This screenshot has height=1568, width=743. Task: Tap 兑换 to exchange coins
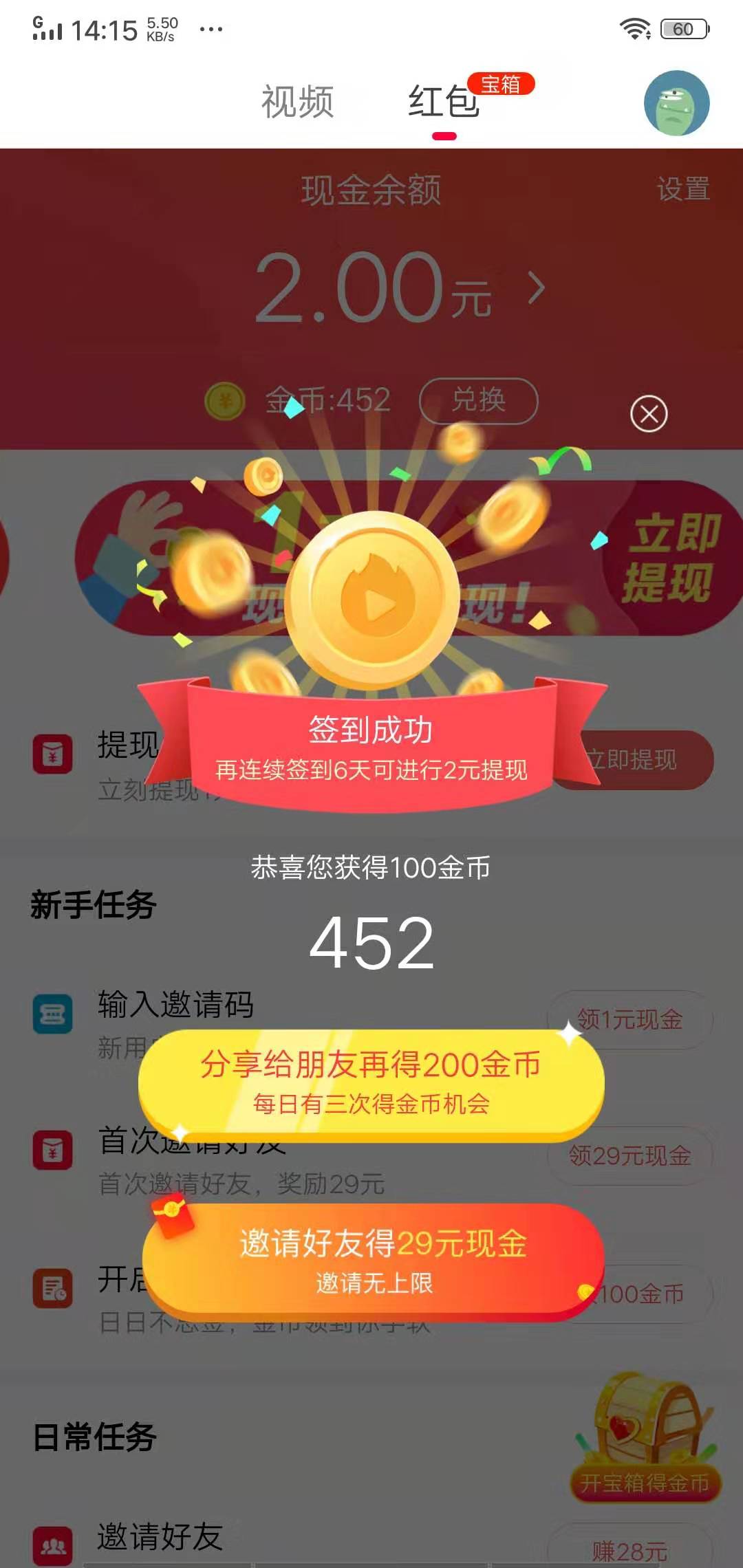(x=478, y=400)
